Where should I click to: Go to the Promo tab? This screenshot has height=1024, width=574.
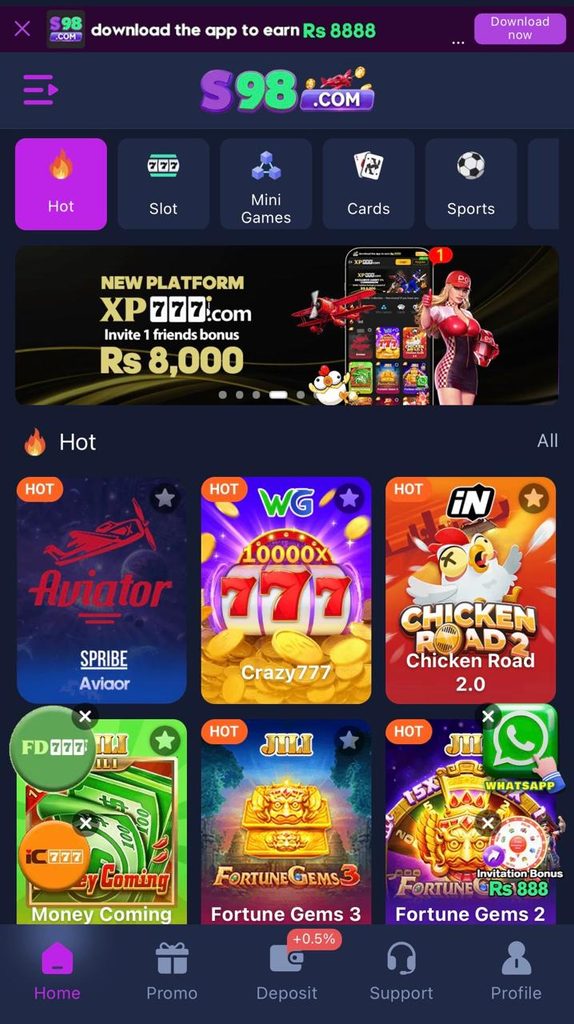172,972
